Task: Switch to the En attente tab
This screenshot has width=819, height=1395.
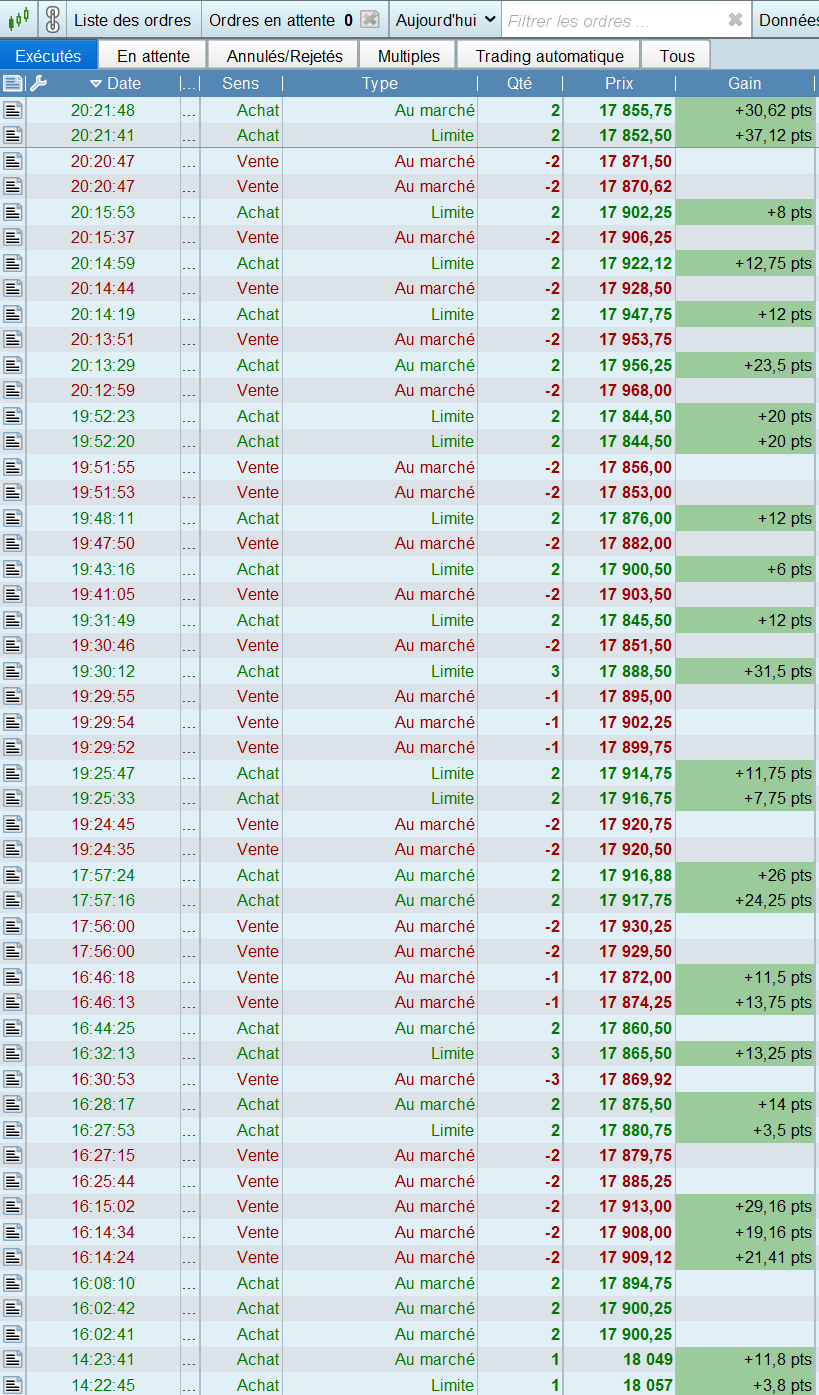Action: pos(153,56)
